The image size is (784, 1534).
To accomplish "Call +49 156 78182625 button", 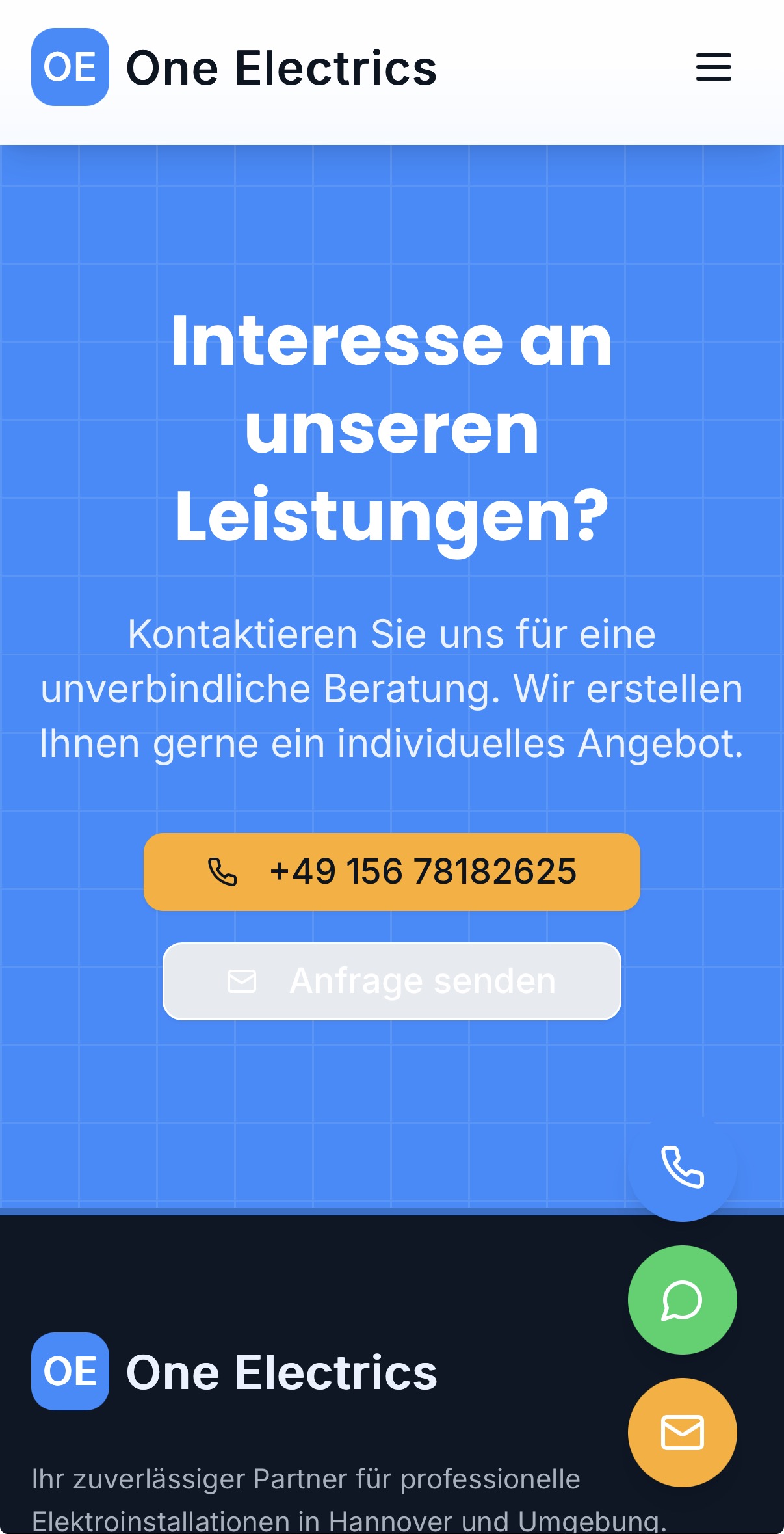I will (391, 871).
